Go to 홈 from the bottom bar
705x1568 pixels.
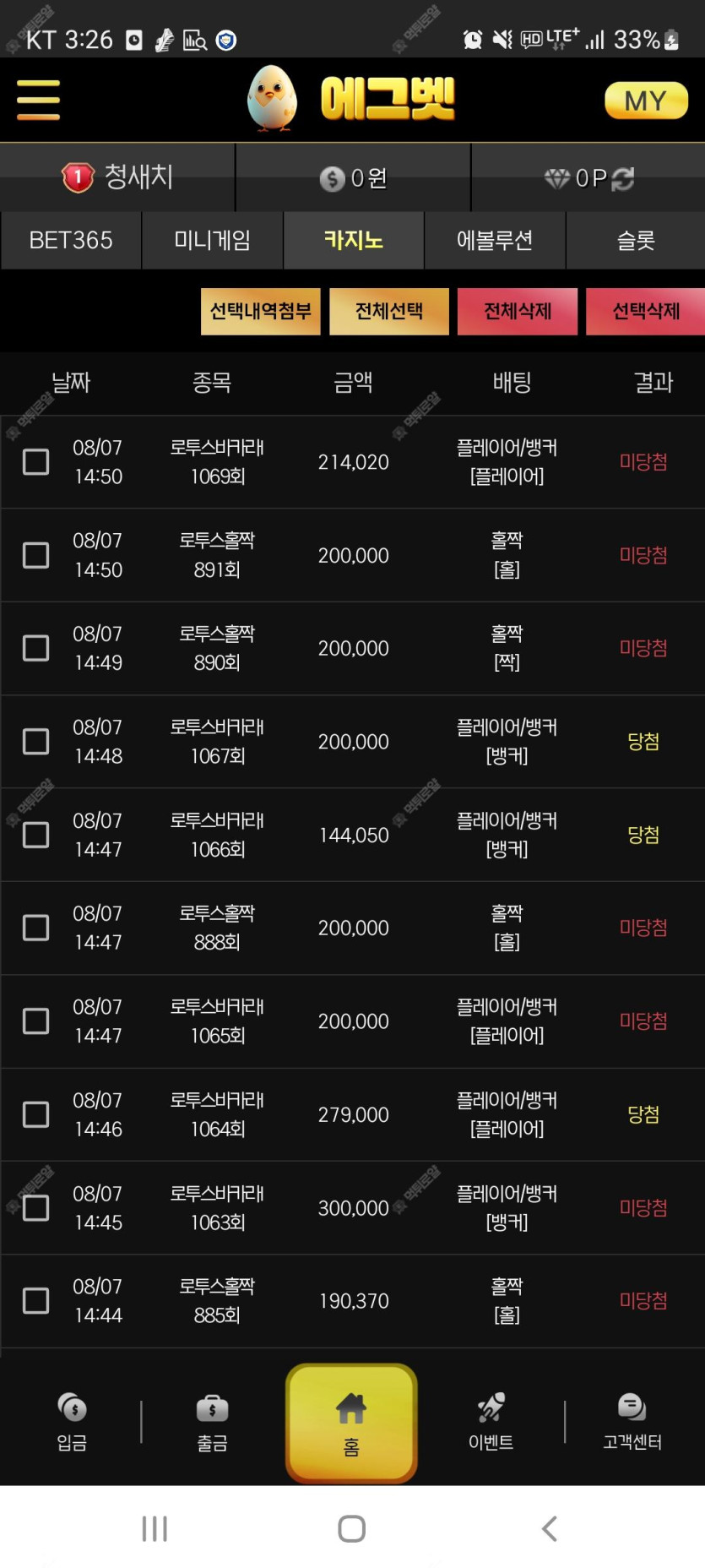352,1424
